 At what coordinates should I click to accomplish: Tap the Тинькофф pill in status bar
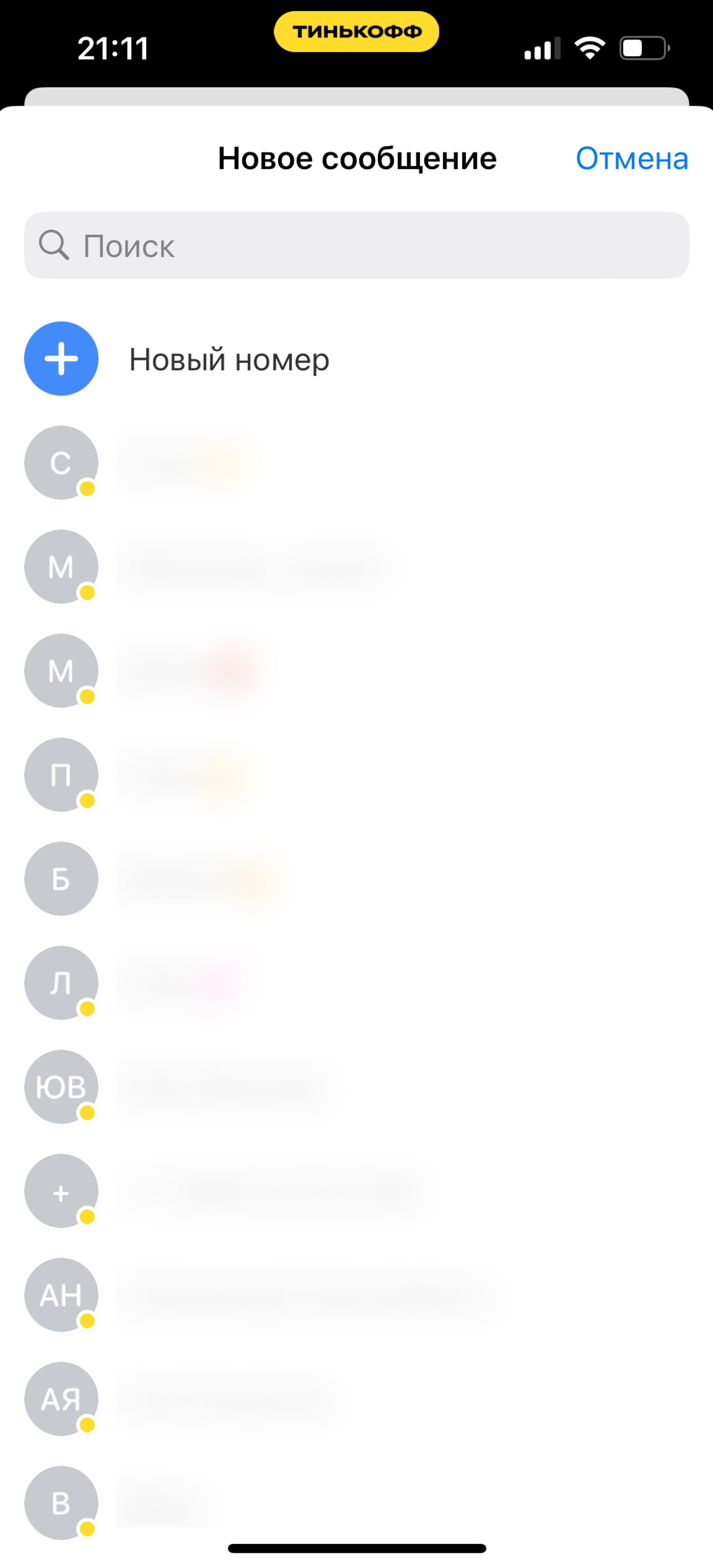(x=356, y=32)
